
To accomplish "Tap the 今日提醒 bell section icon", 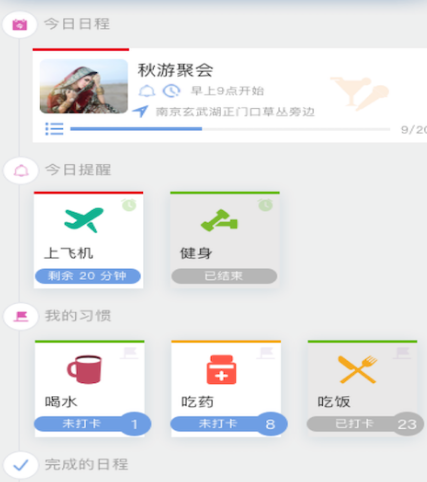I will click(x=21, y=170).
